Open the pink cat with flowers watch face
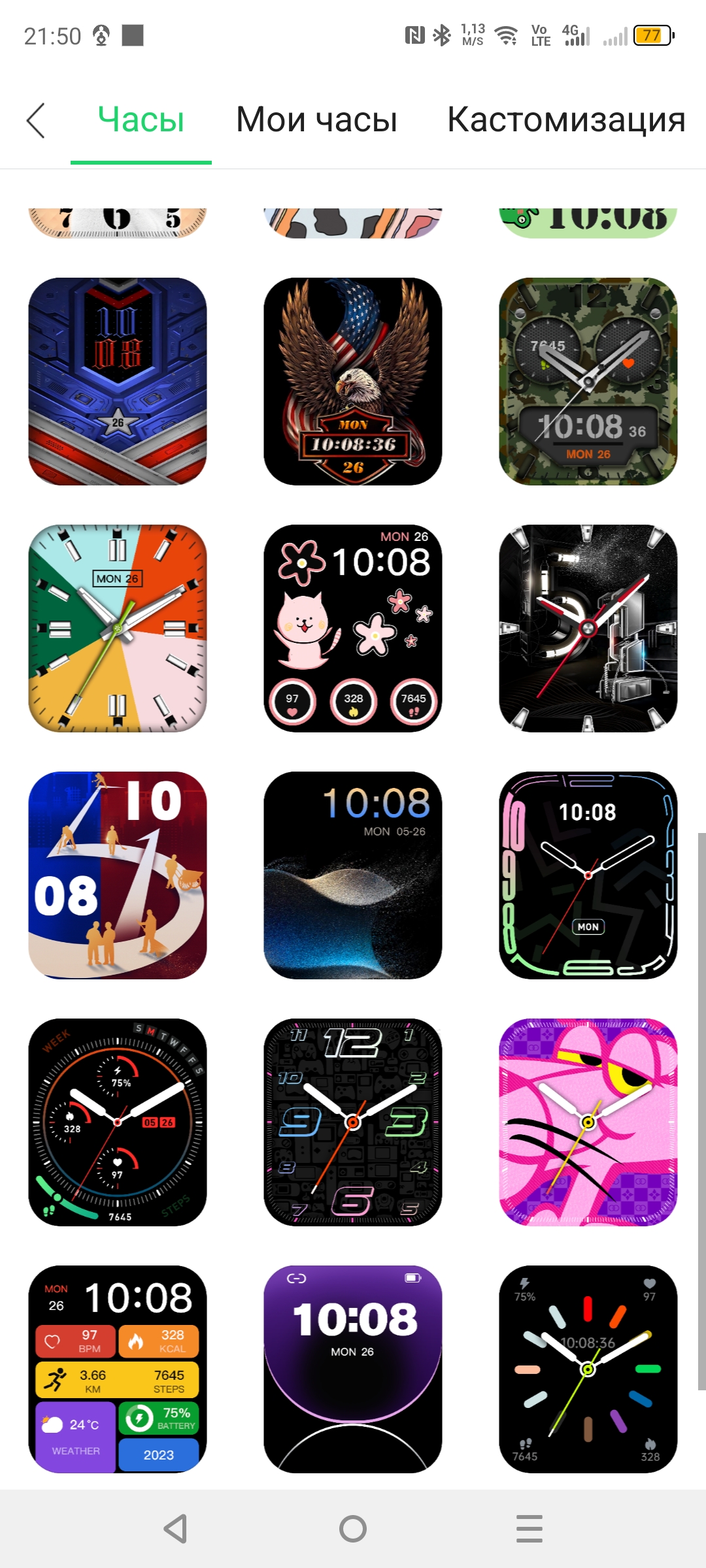The height and width of the screenshot is (1568, 706). click(x=353, y=628)
